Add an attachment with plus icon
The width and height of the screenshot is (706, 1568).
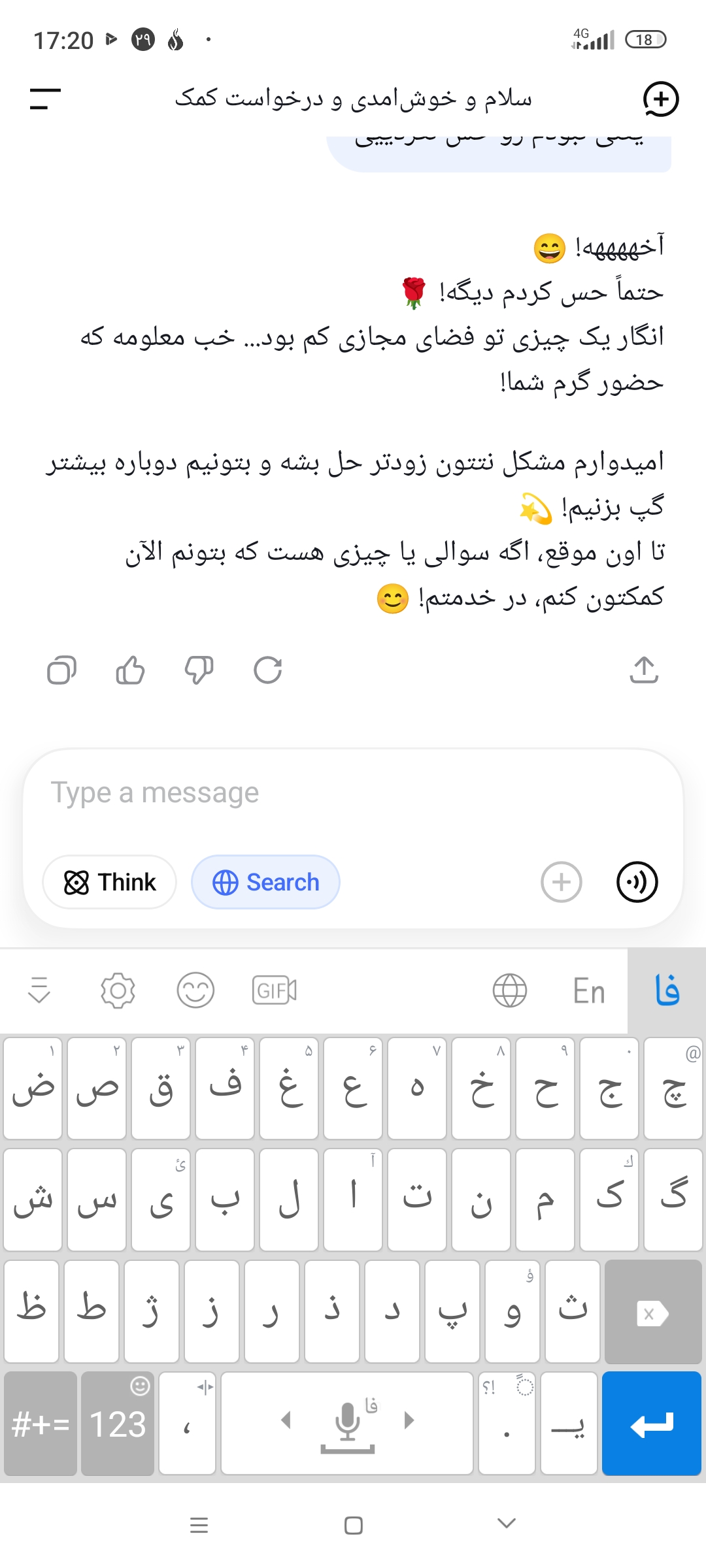[561, 882]
